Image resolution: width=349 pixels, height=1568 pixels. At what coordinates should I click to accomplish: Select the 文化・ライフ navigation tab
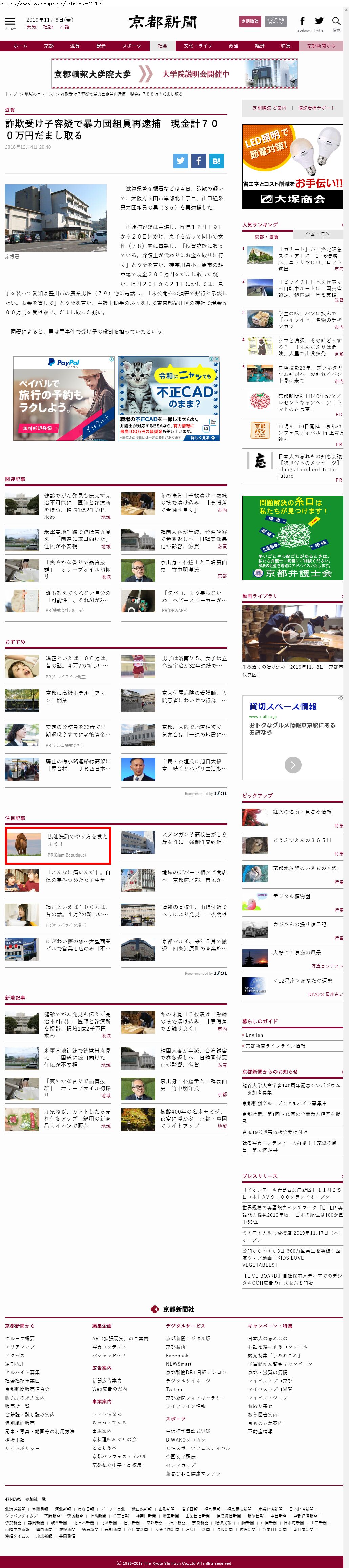tap(198, 46)
